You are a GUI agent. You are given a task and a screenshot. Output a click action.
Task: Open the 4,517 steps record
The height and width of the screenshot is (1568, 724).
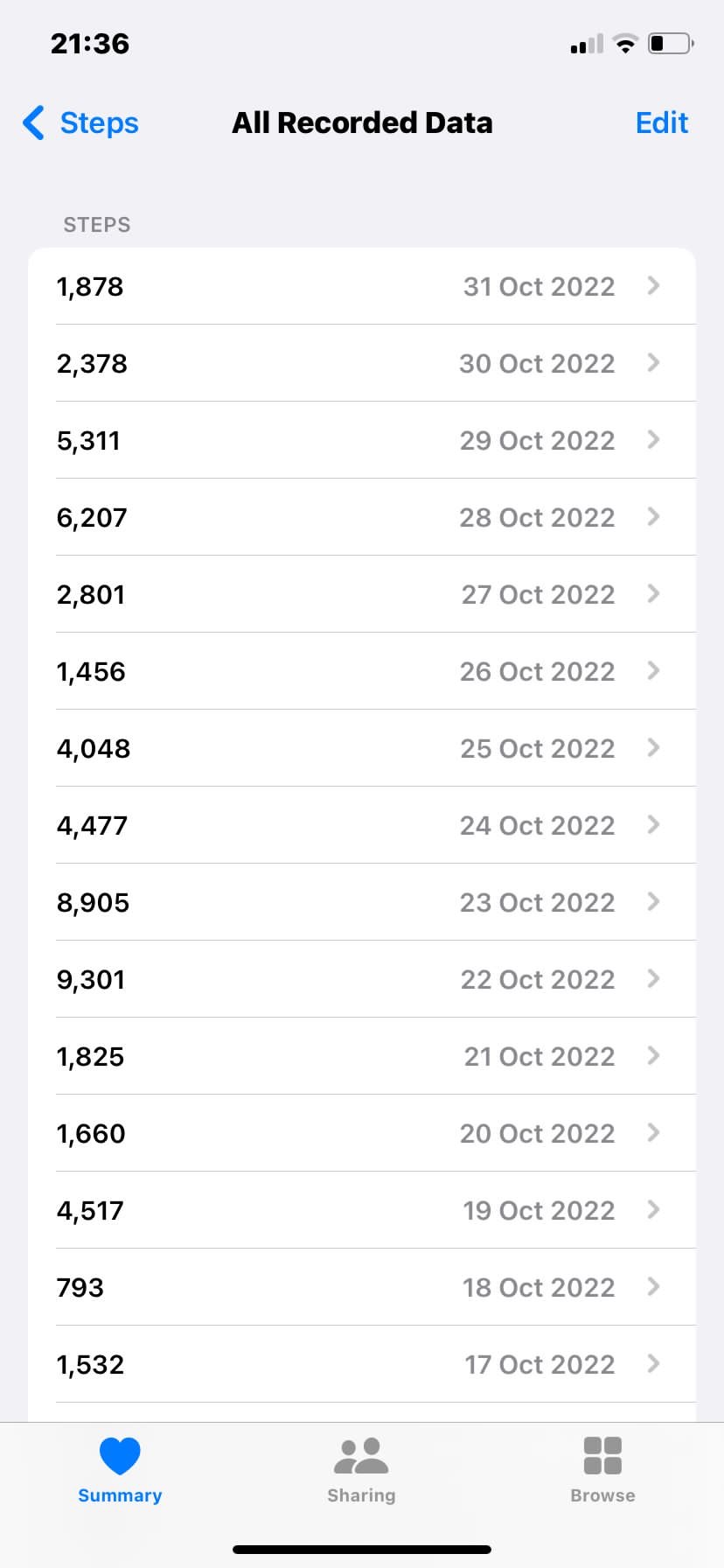(x=362, y=1210)
